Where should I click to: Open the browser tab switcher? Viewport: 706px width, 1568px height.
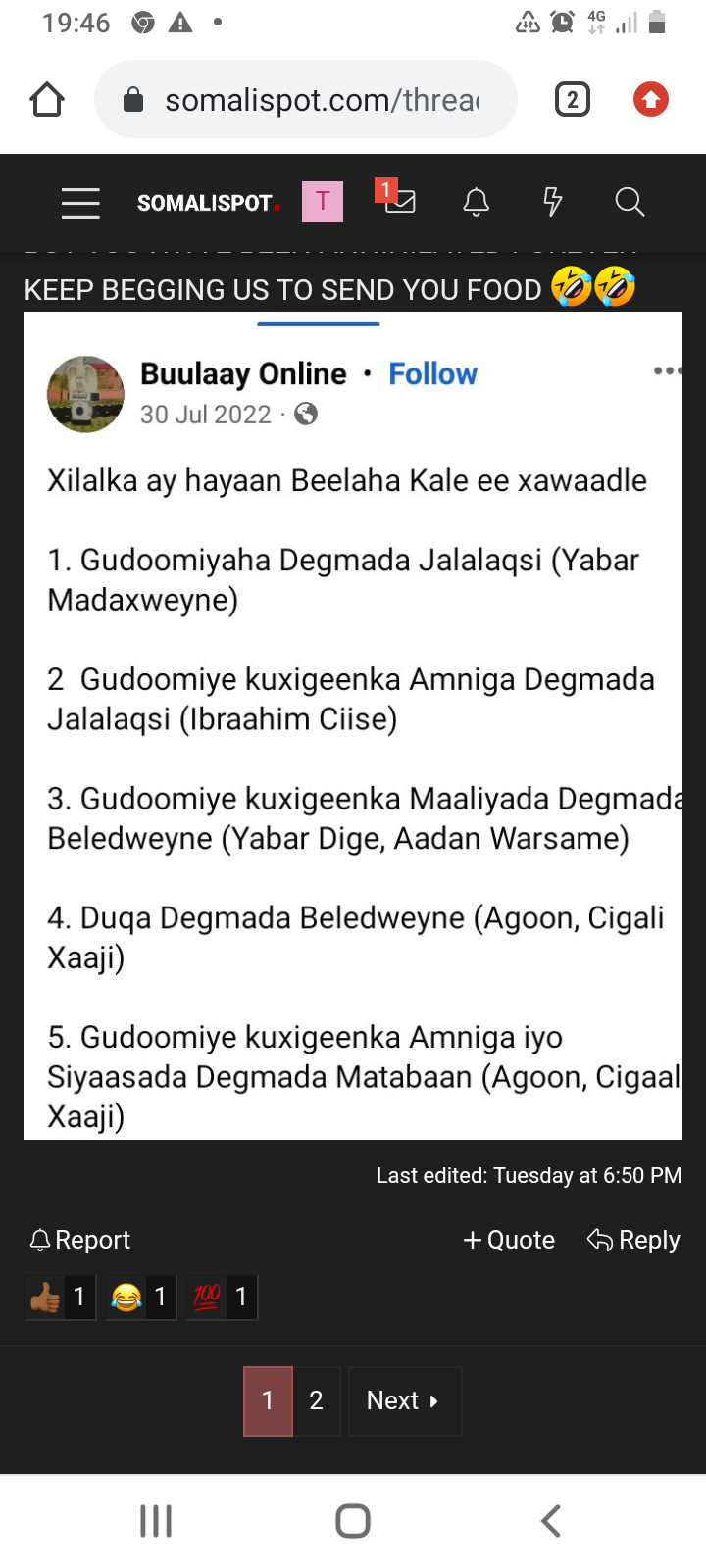tap(573, 100)
